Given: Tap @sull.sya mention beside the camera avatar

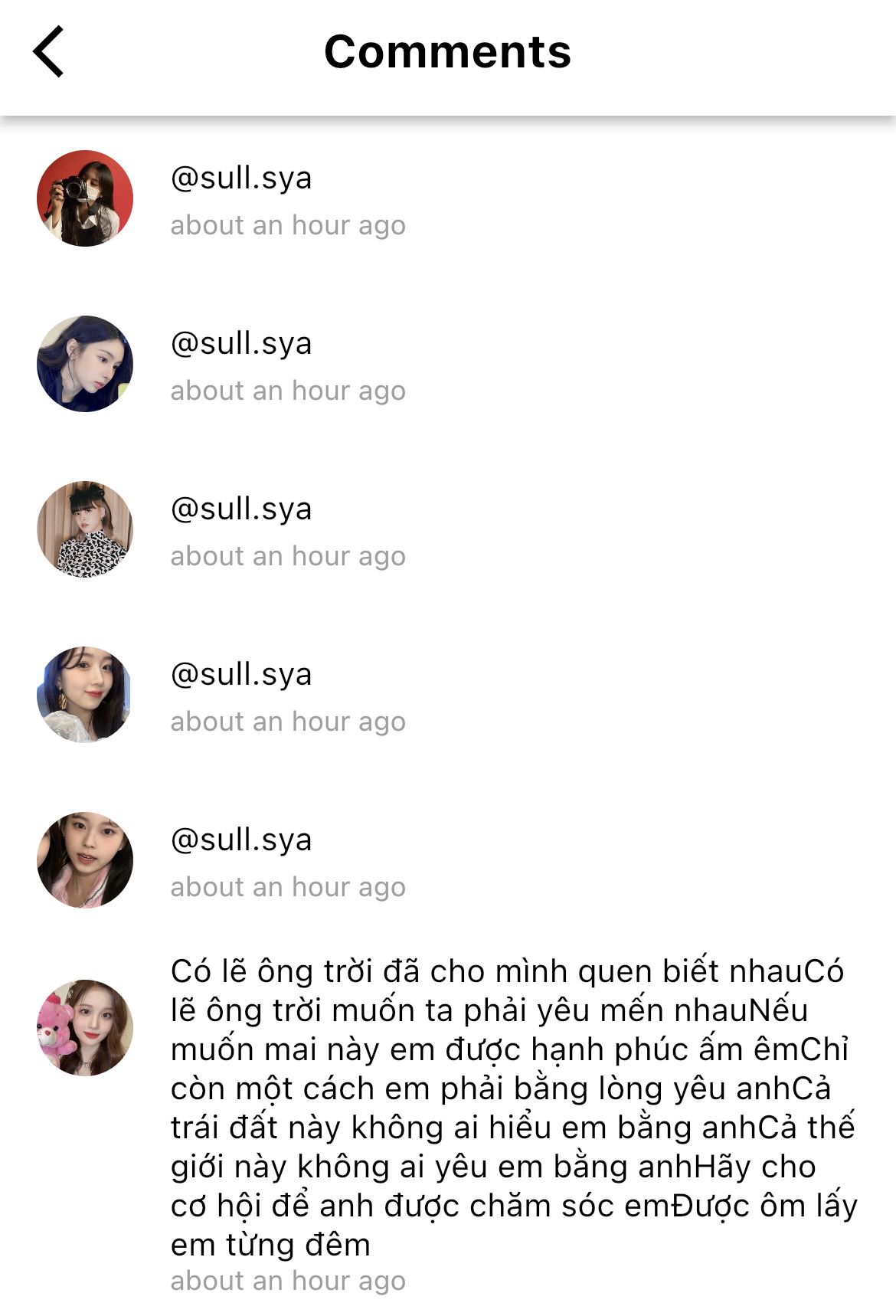Looking at the screenshot, I should (241, 178).
